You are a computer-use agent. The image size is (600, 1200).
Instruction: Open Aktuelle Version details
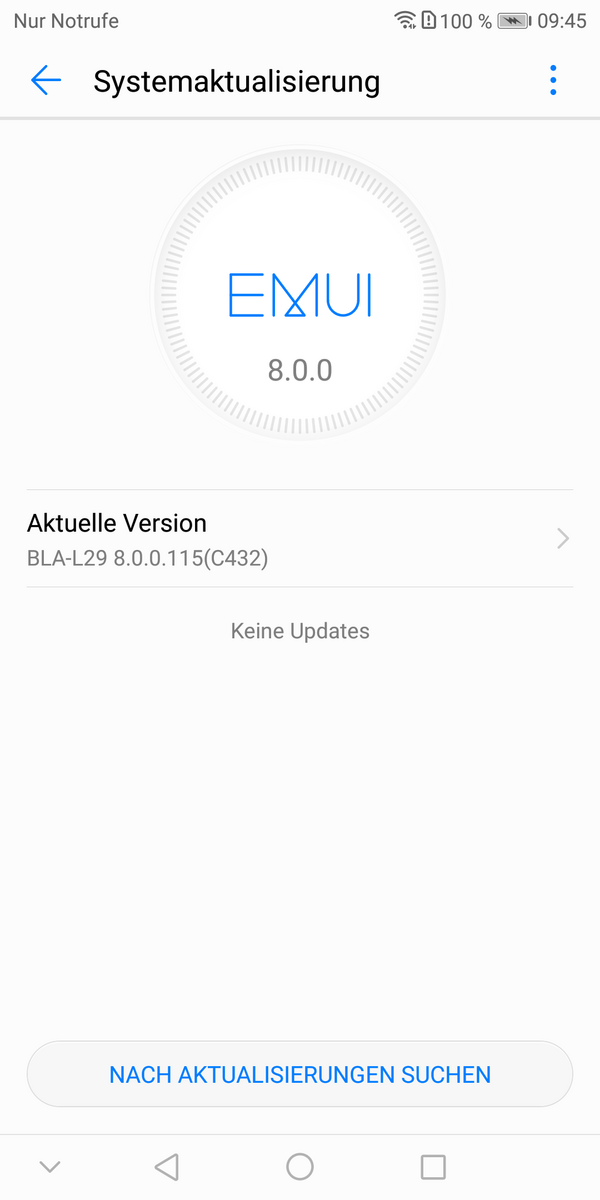(299, 538)
